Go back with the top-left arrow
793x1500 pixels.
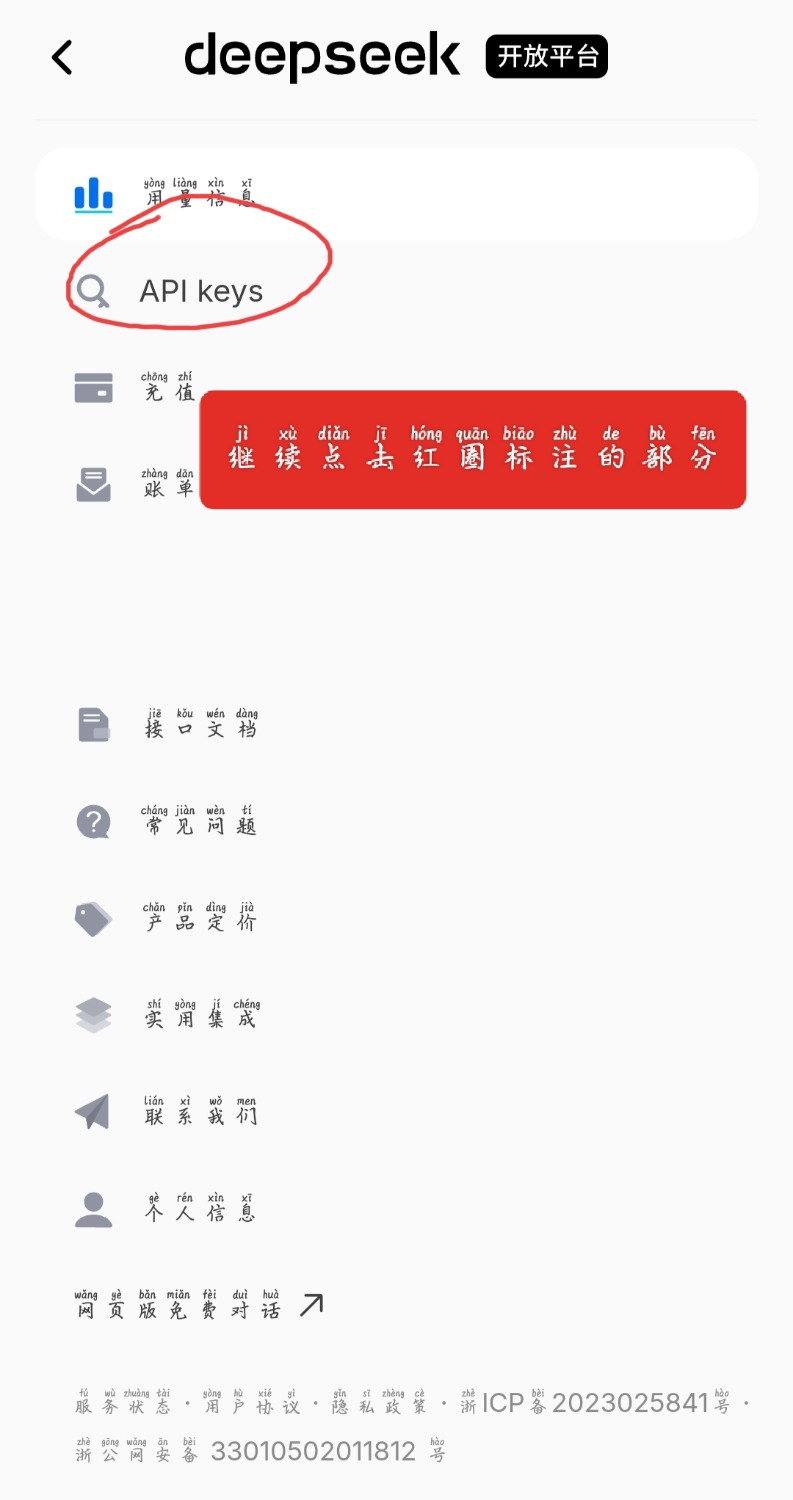click(x=62, y=57)
